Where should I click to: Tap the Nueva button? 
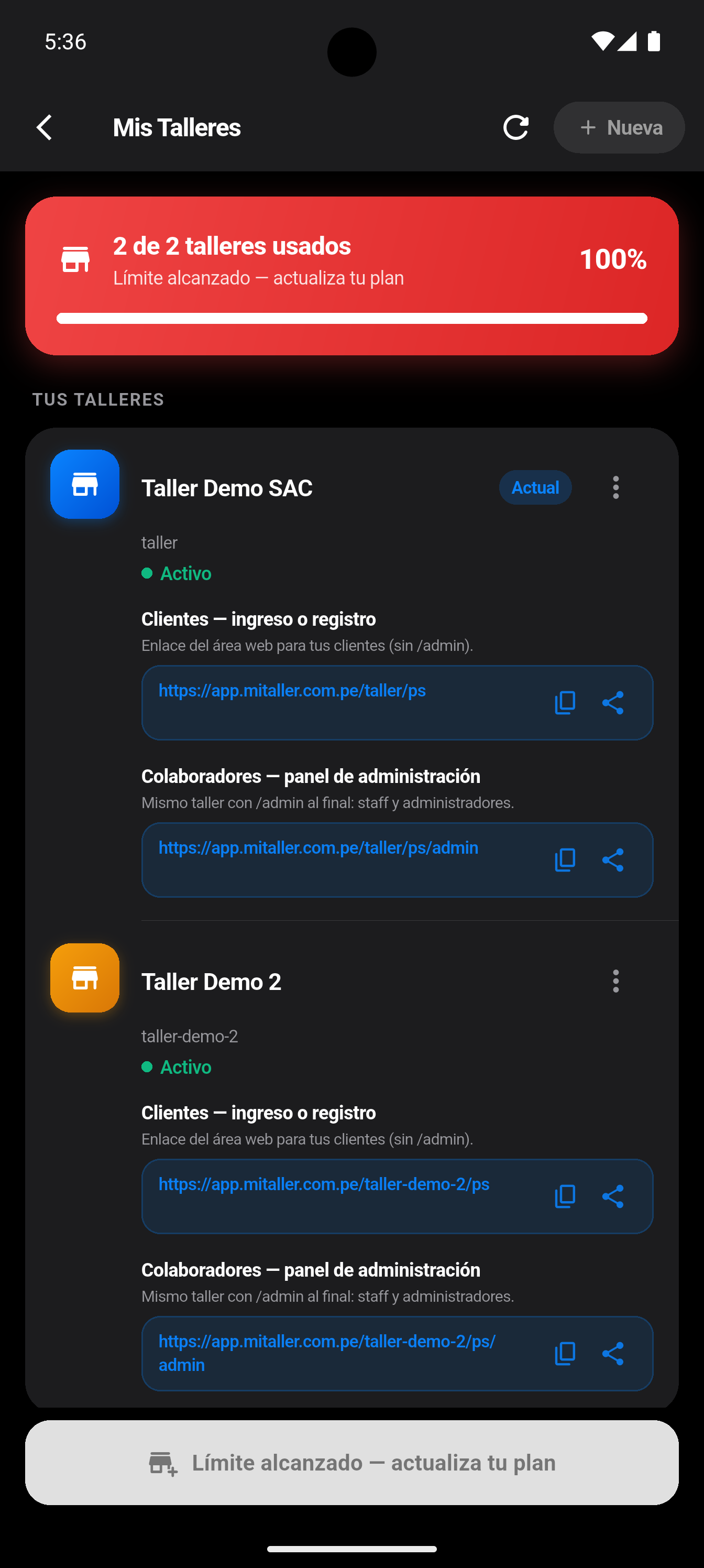(x=619, y=127)
